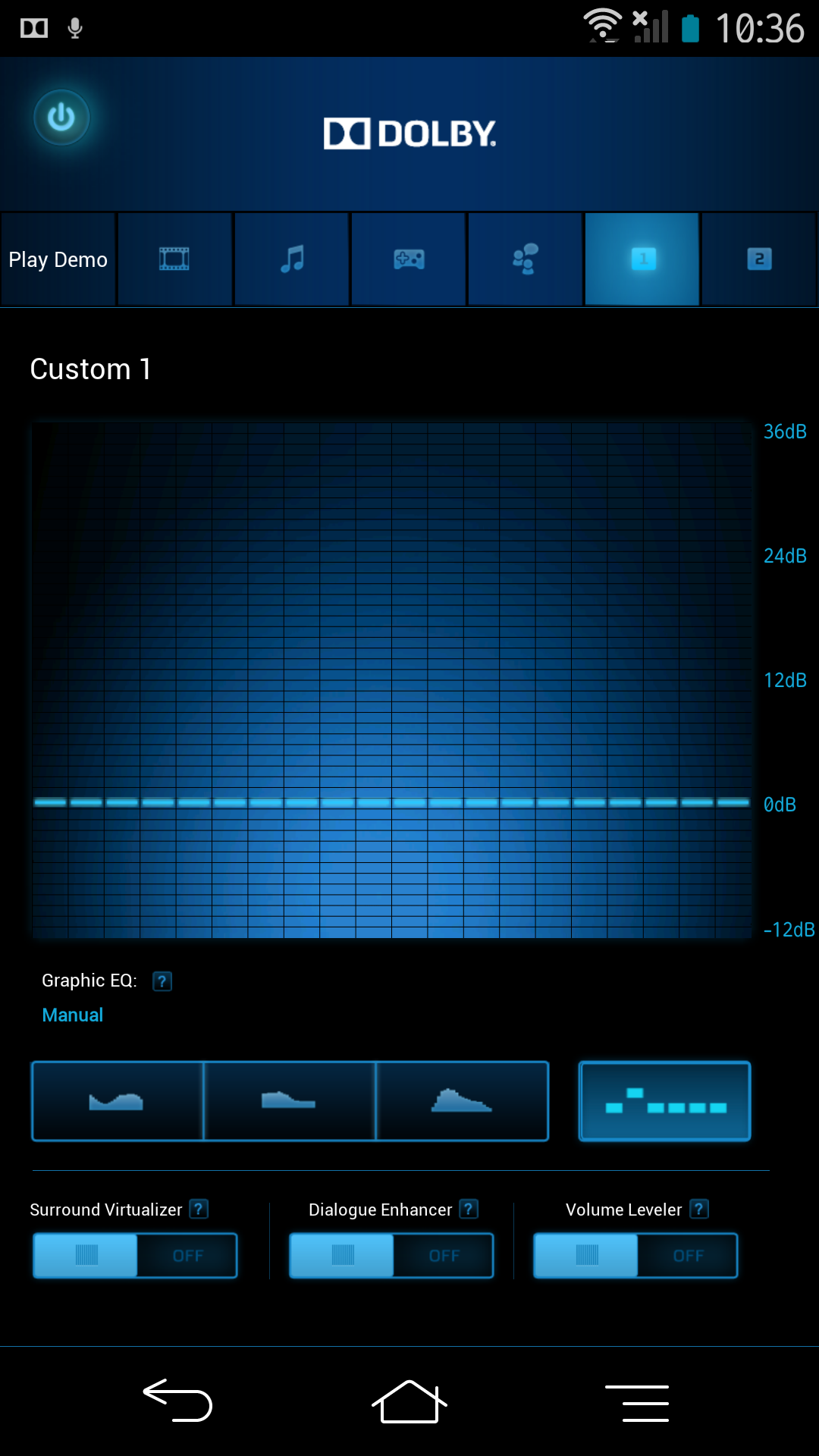Enable the Dialogue Enhancer switch
This screenshot has height=1456, width=819.
391,1256
